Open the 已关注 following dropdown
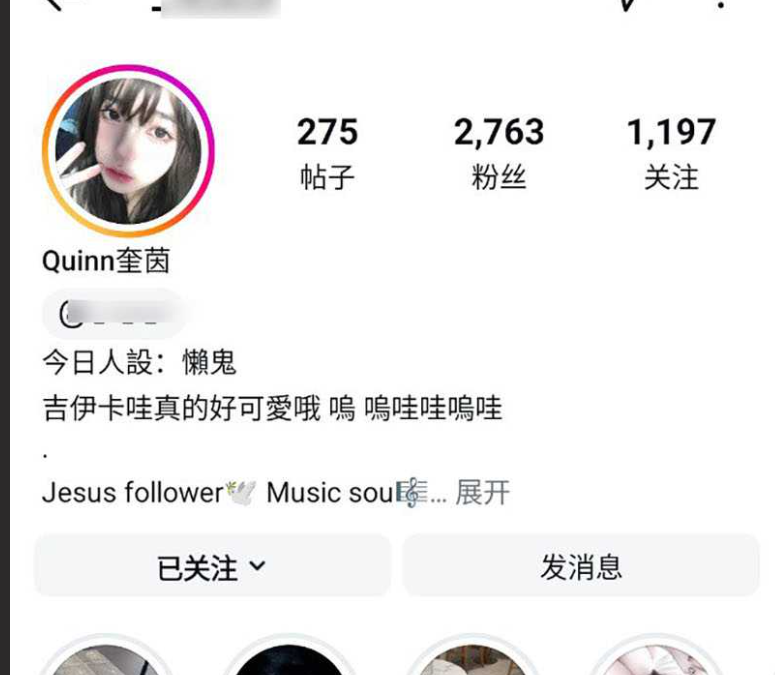775x675 pixels. [x=212, y=567]
